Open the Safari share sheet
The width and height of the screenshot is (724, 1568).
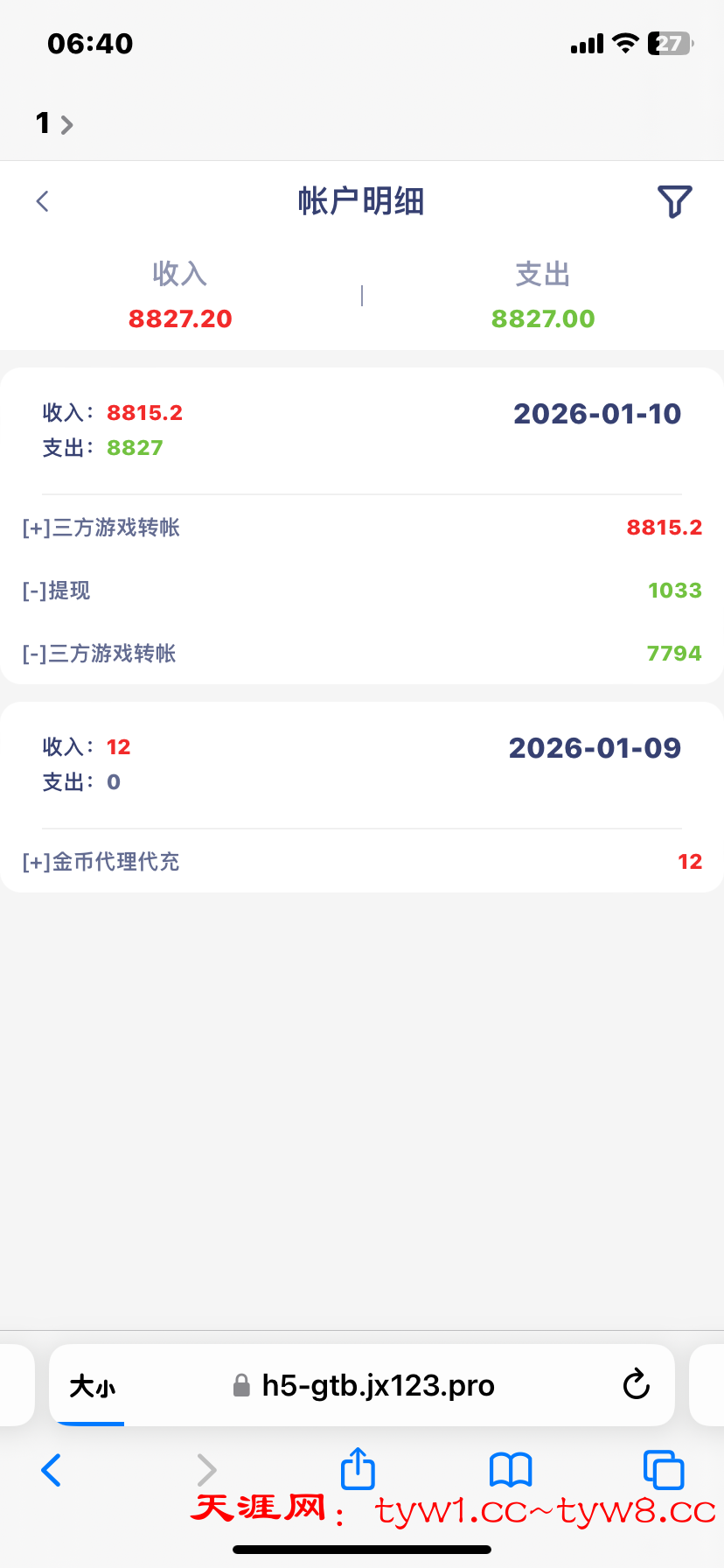[358, 1468]
